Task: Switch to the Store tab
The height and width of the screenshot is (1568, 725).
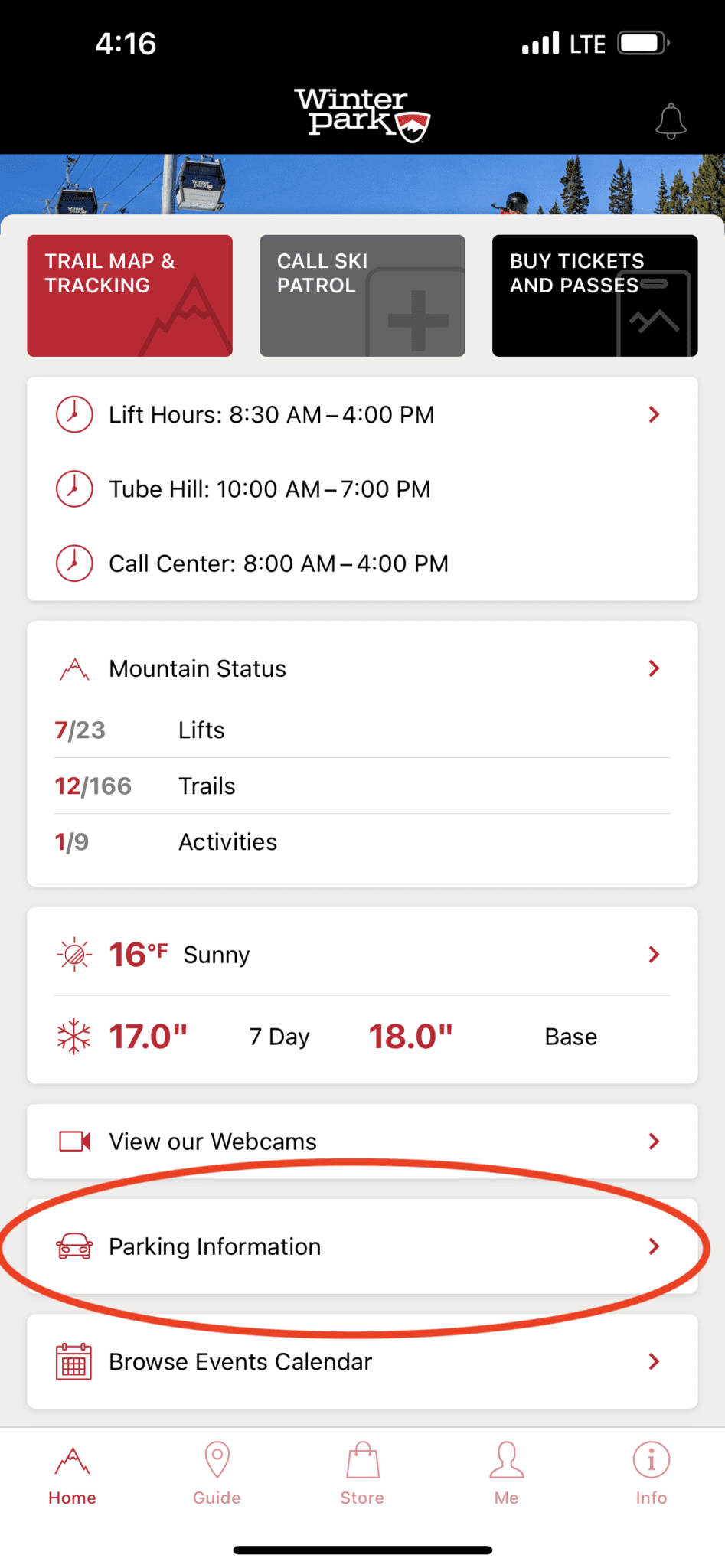Action: click(x=362, y=1476)
